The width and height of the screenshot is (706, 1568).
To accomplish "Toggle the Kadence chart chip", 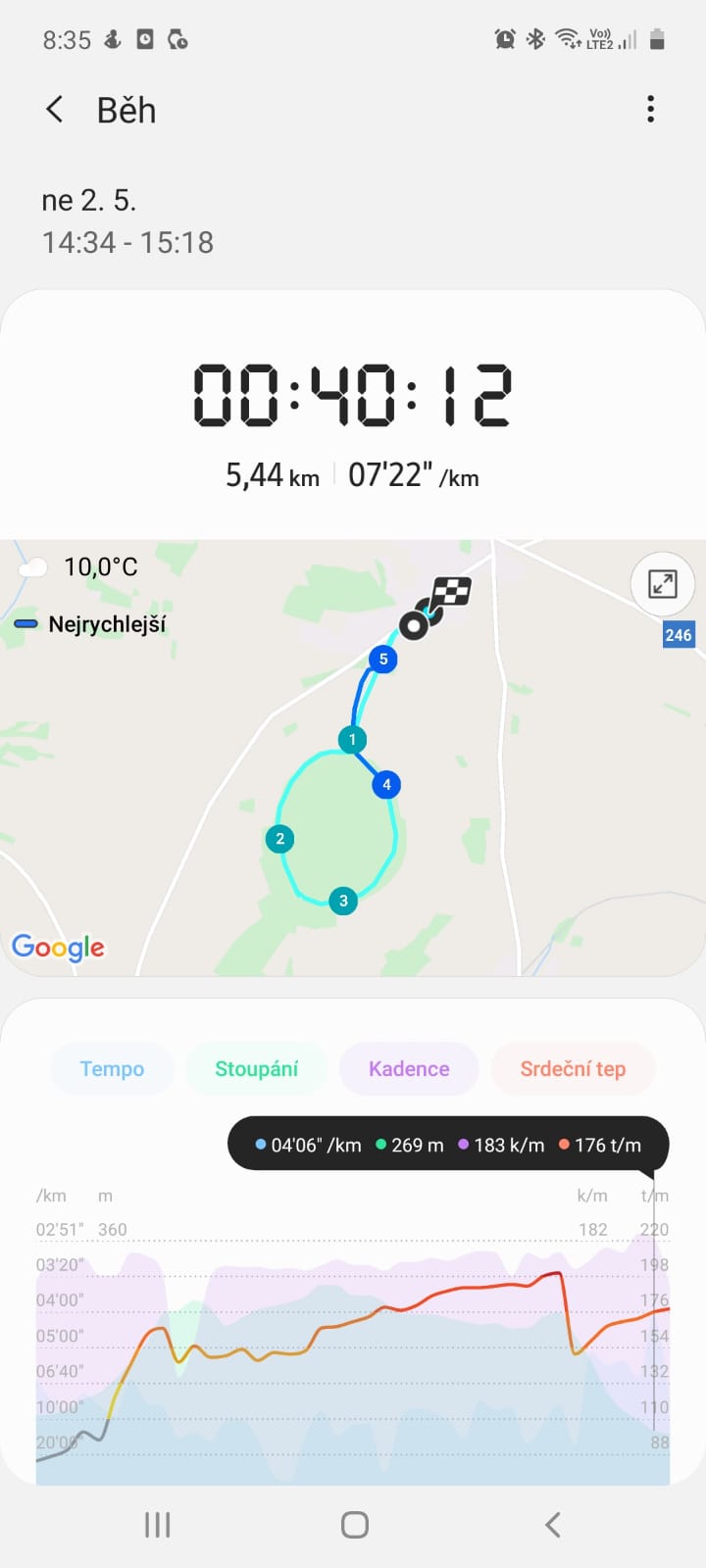I will pyautogui.click(x=409, y=1069).
